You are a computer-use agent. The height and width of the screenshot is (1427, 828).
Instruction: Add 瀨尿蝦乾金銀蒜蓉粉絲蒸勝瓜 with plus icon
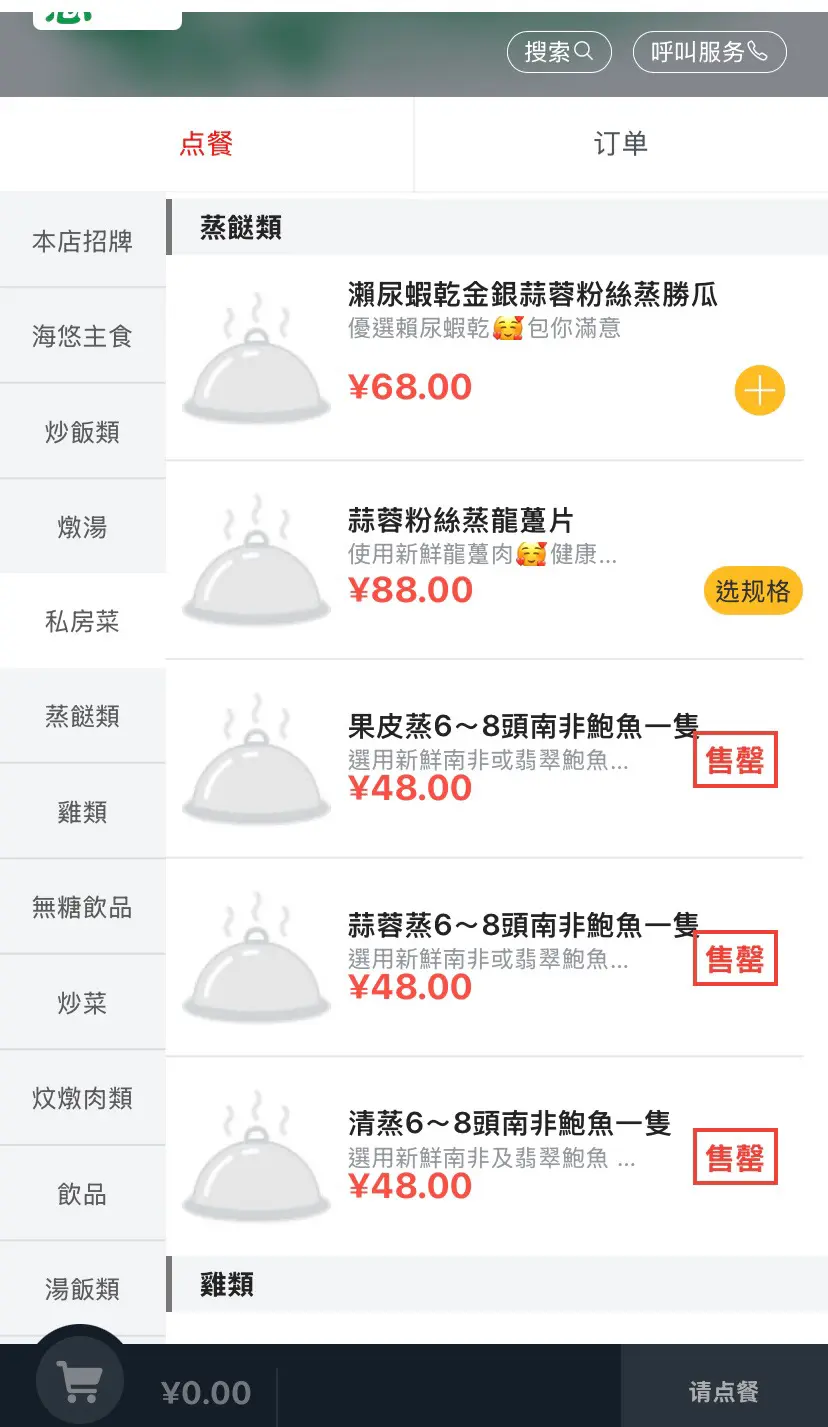pos(760,391)
